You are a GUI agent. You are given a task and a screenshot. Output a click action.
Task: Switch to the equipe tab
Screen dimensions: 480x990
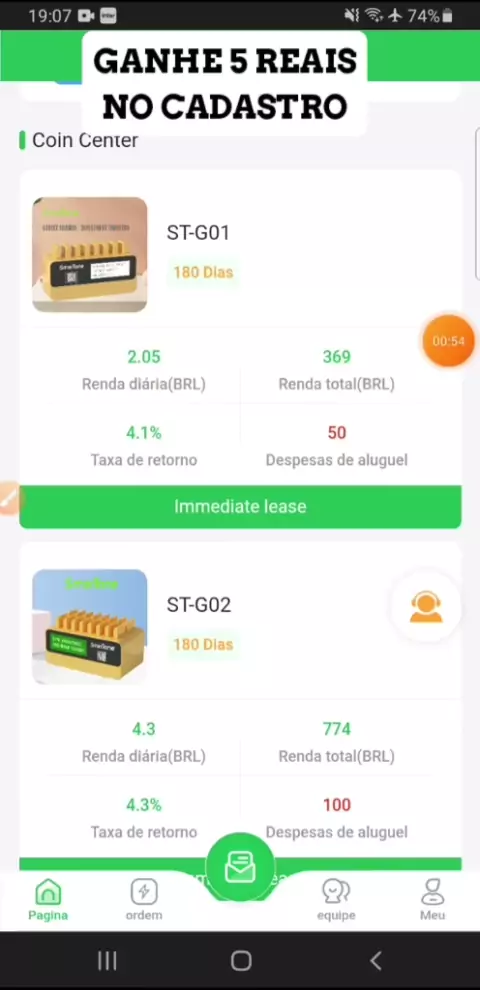pos(336,900)
